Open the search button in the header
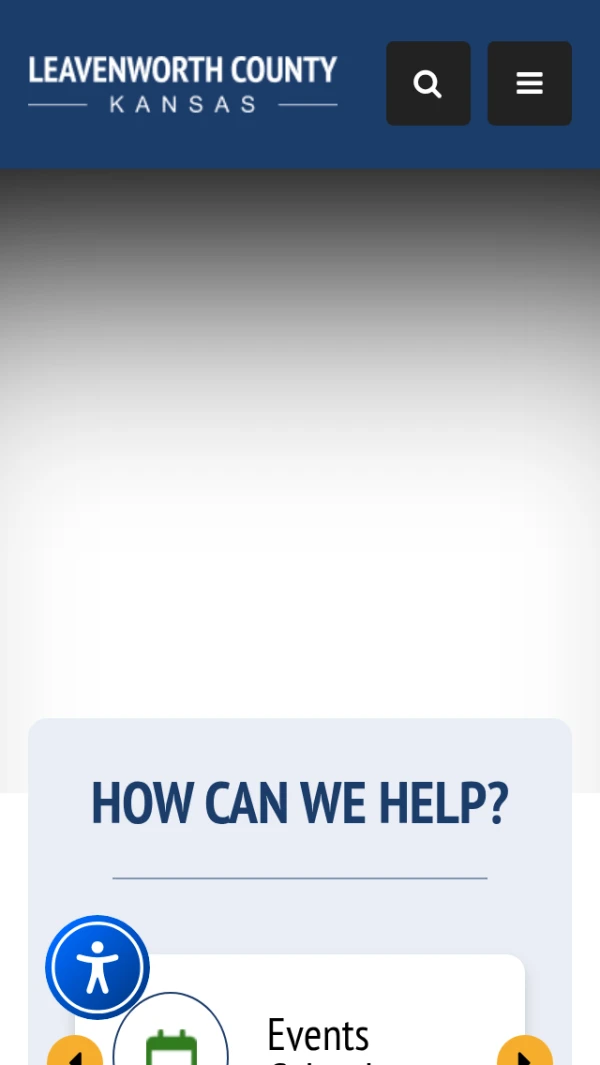The height and width of the screenshot is (1065, 600). [428, 84]
